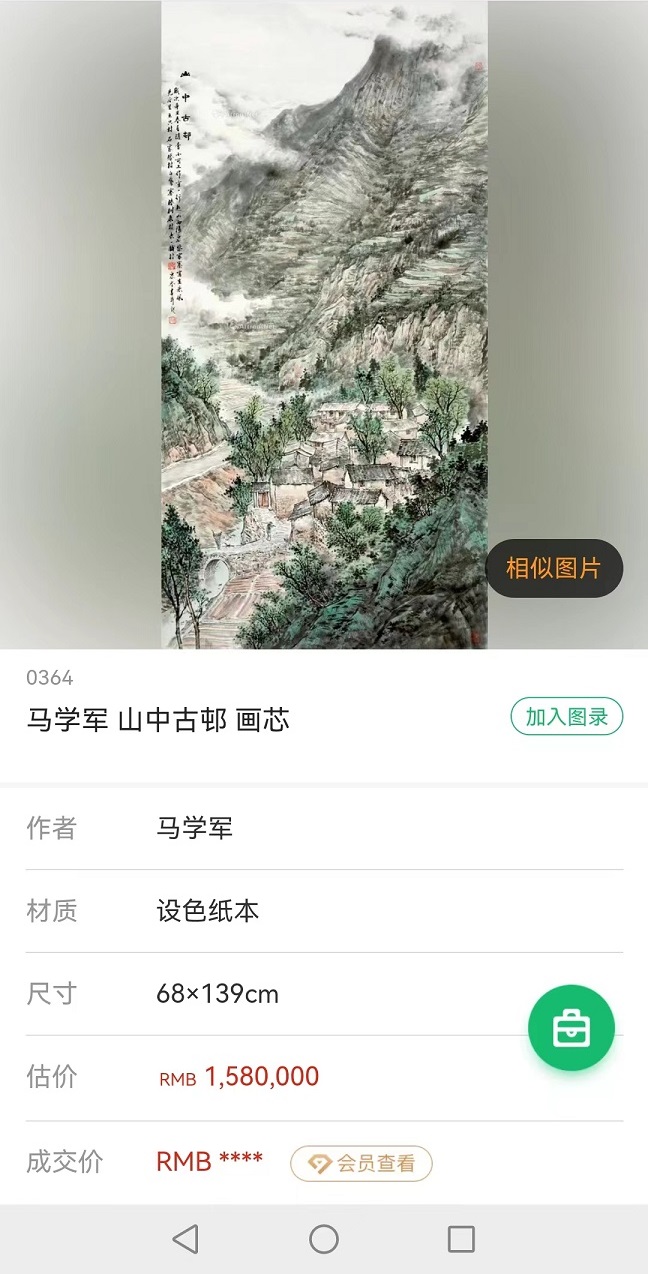The height and width of the screenshot is (1274, 648).
Task: Open the recent apps overview
Action: 461,1240
